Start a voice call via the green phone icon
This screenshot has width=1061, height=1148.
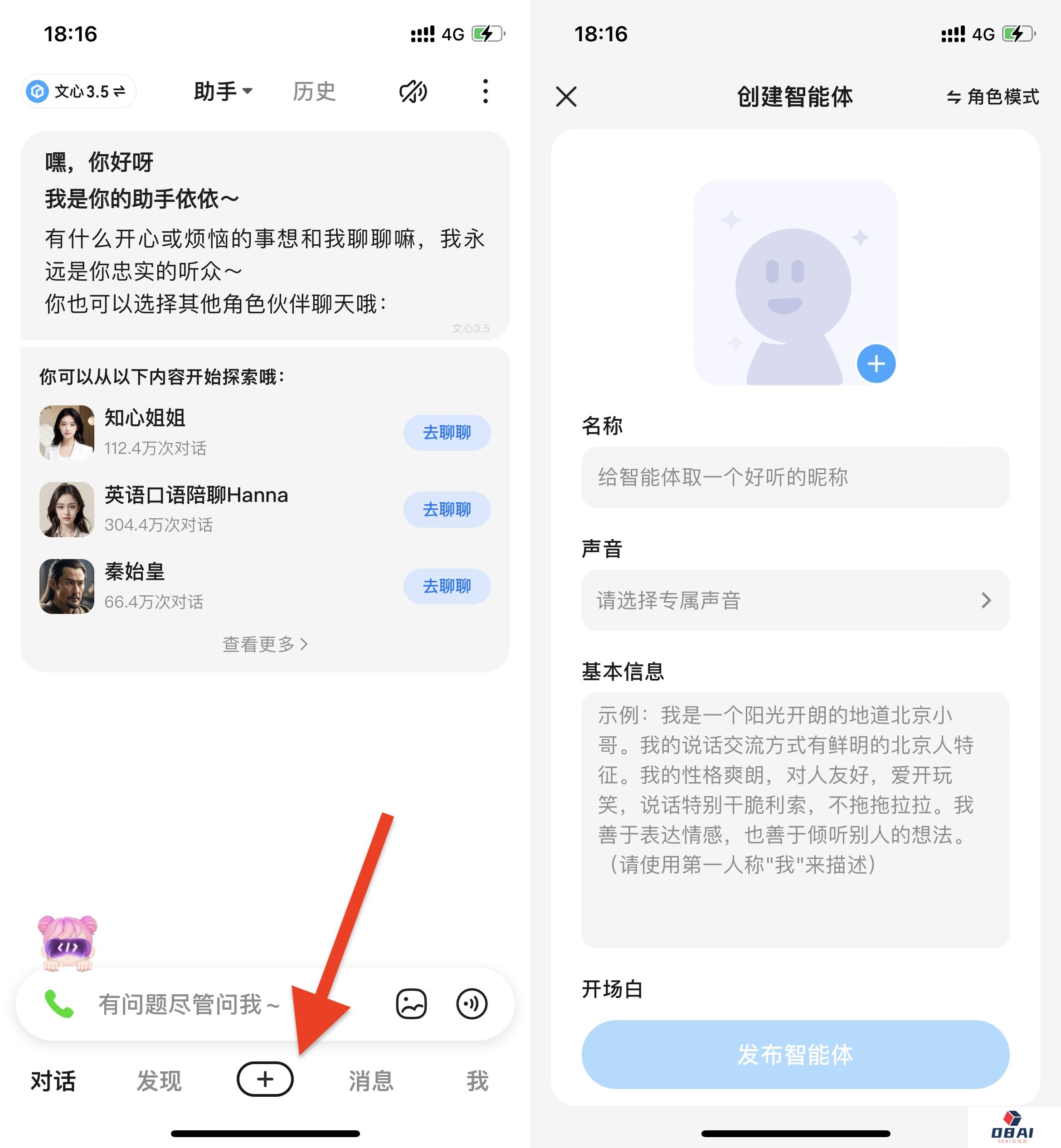pos(58,1004)
